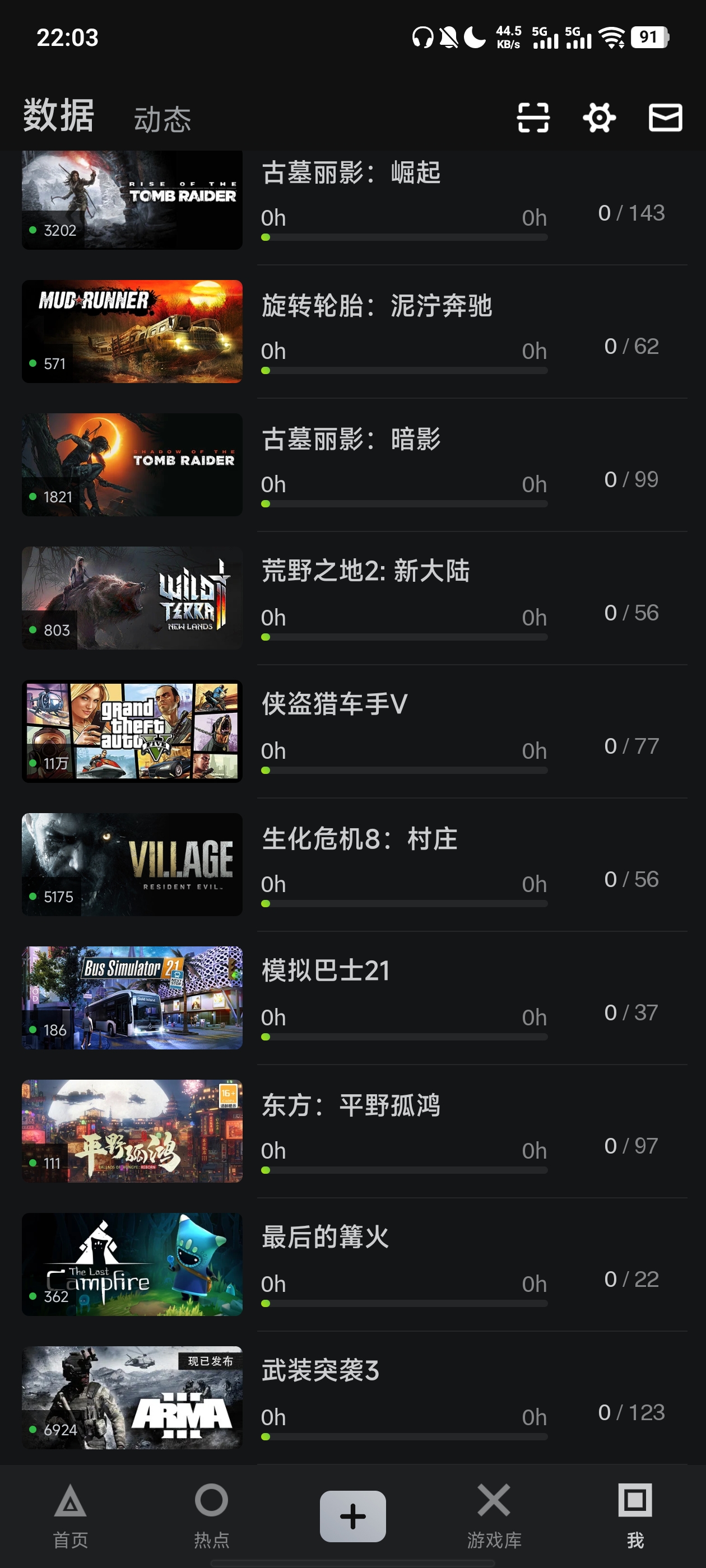This screenshot has width=706, height=1568.
Task: Open the scan code icon
Action: [533, 118]
